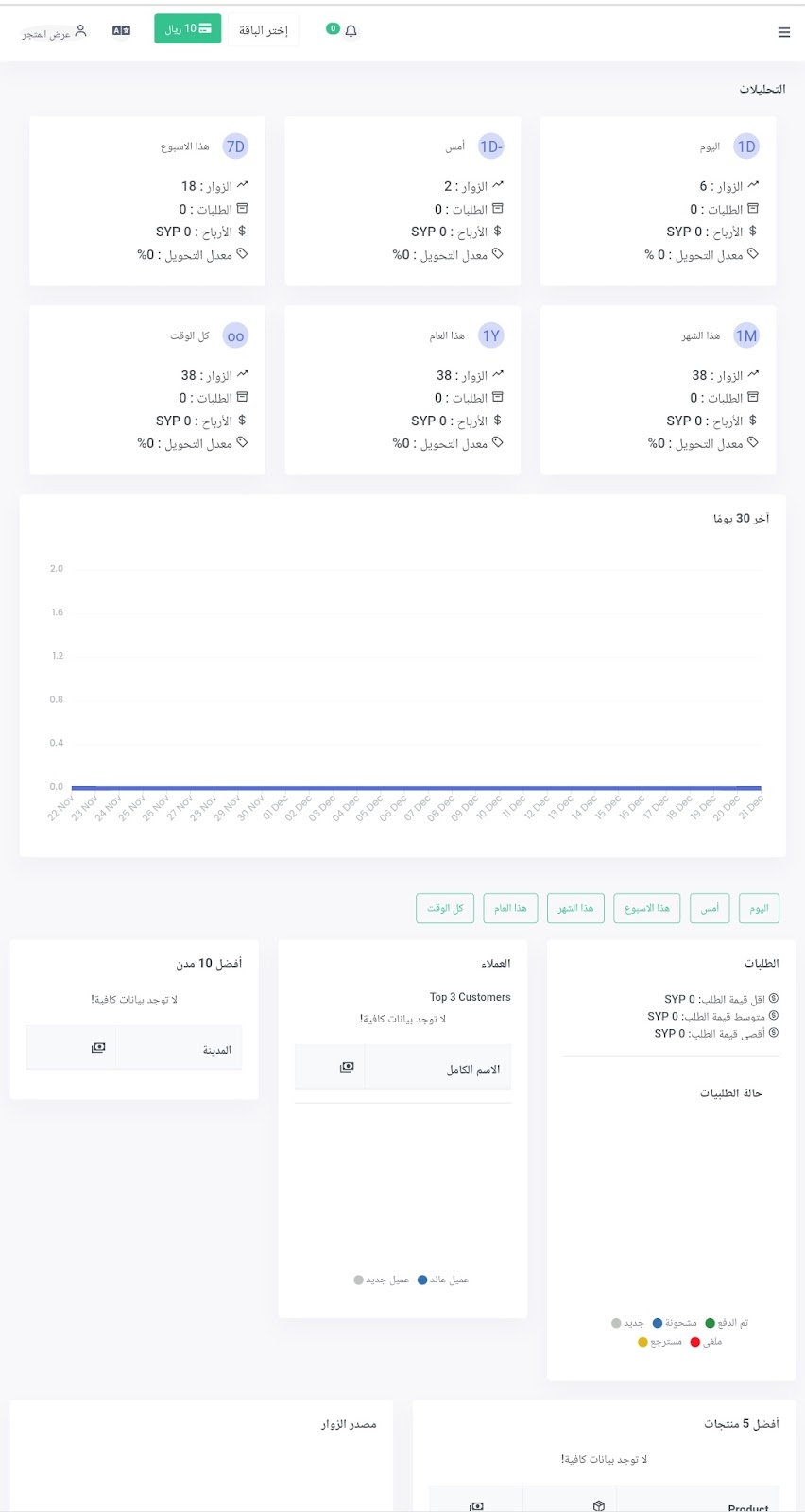Switch the language with the translate icon
805x1512 pixels.
tap(121, 31)
